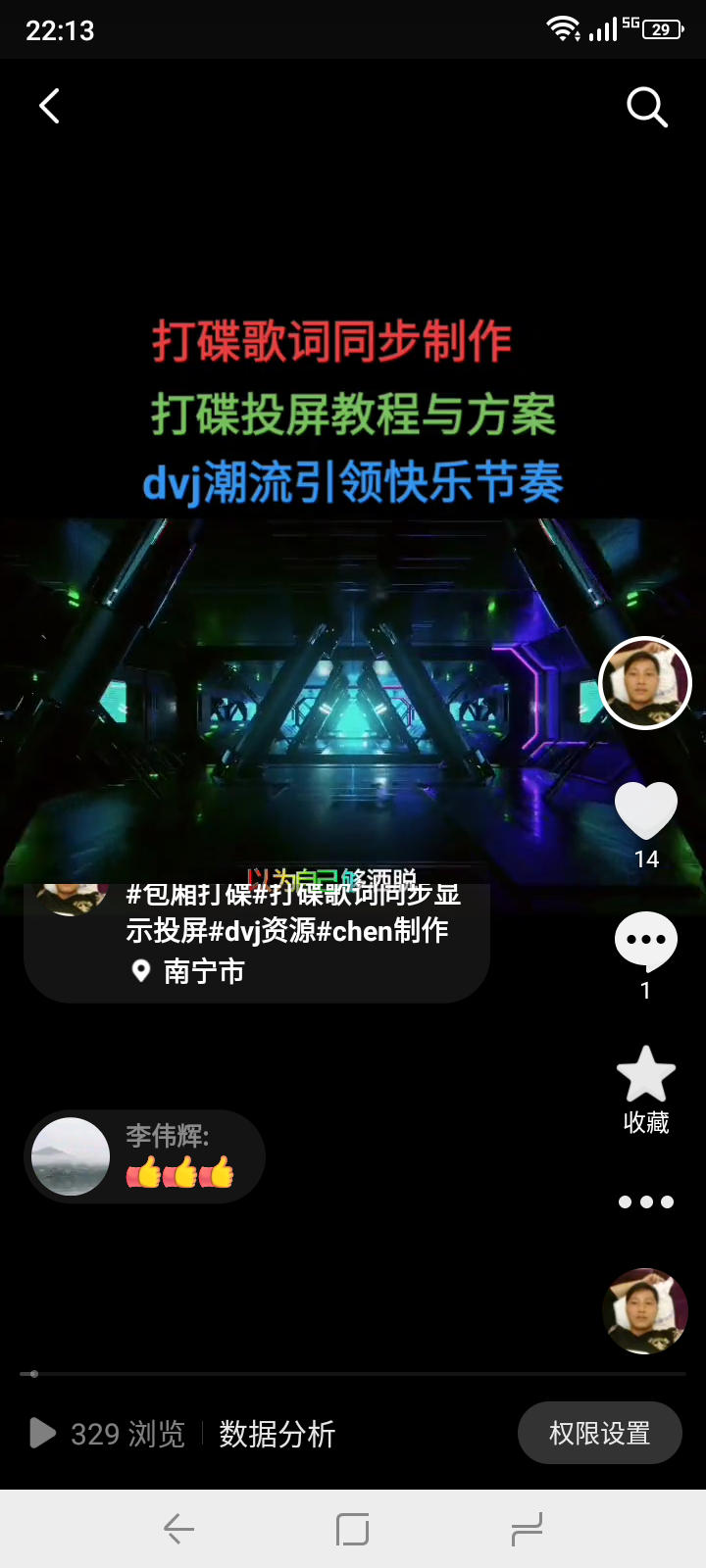706x1568 pixels.
Task: Add video to 收藏 favorites
Action: point(645,1076)
